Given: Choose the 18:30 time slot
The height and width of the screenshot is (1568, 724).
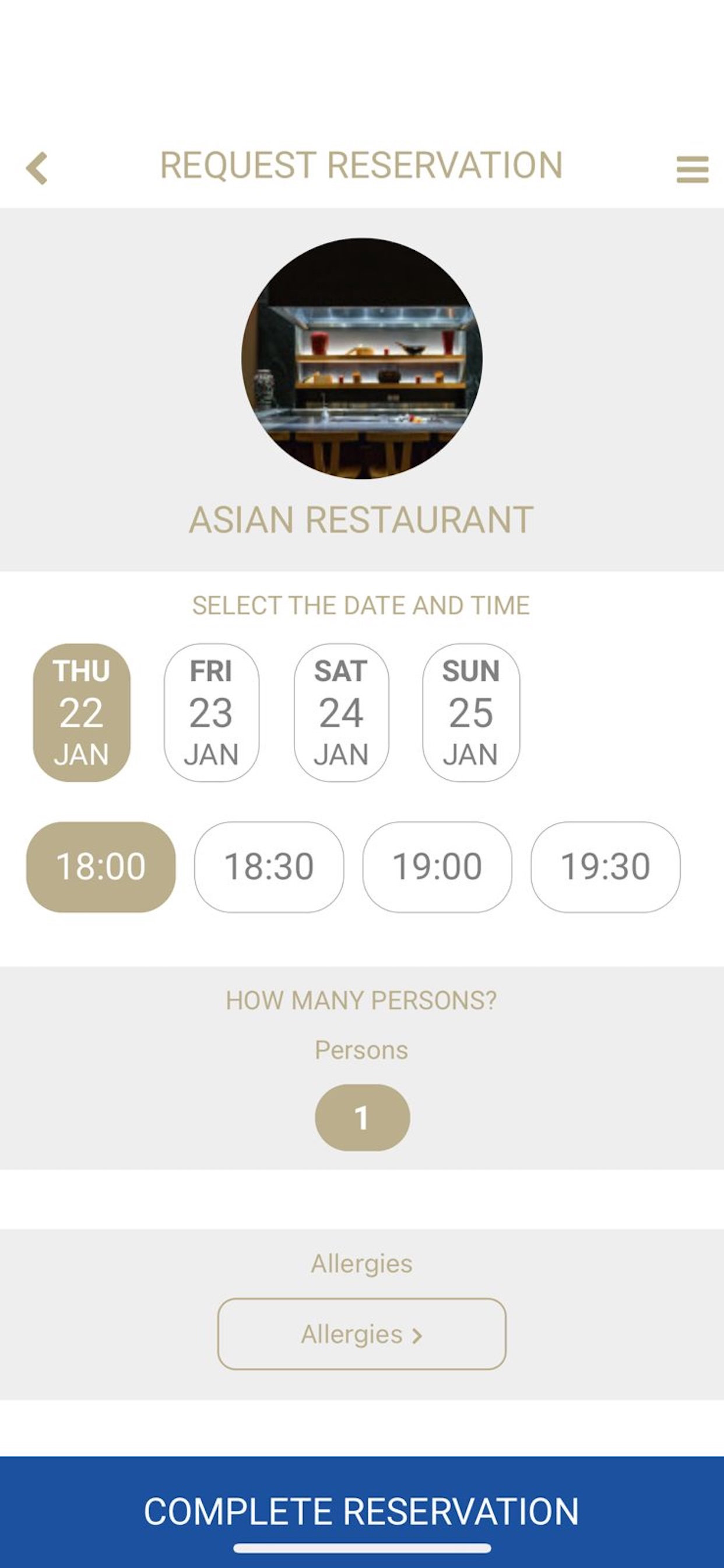Looking at the screenshot, I should pos(269,867).
